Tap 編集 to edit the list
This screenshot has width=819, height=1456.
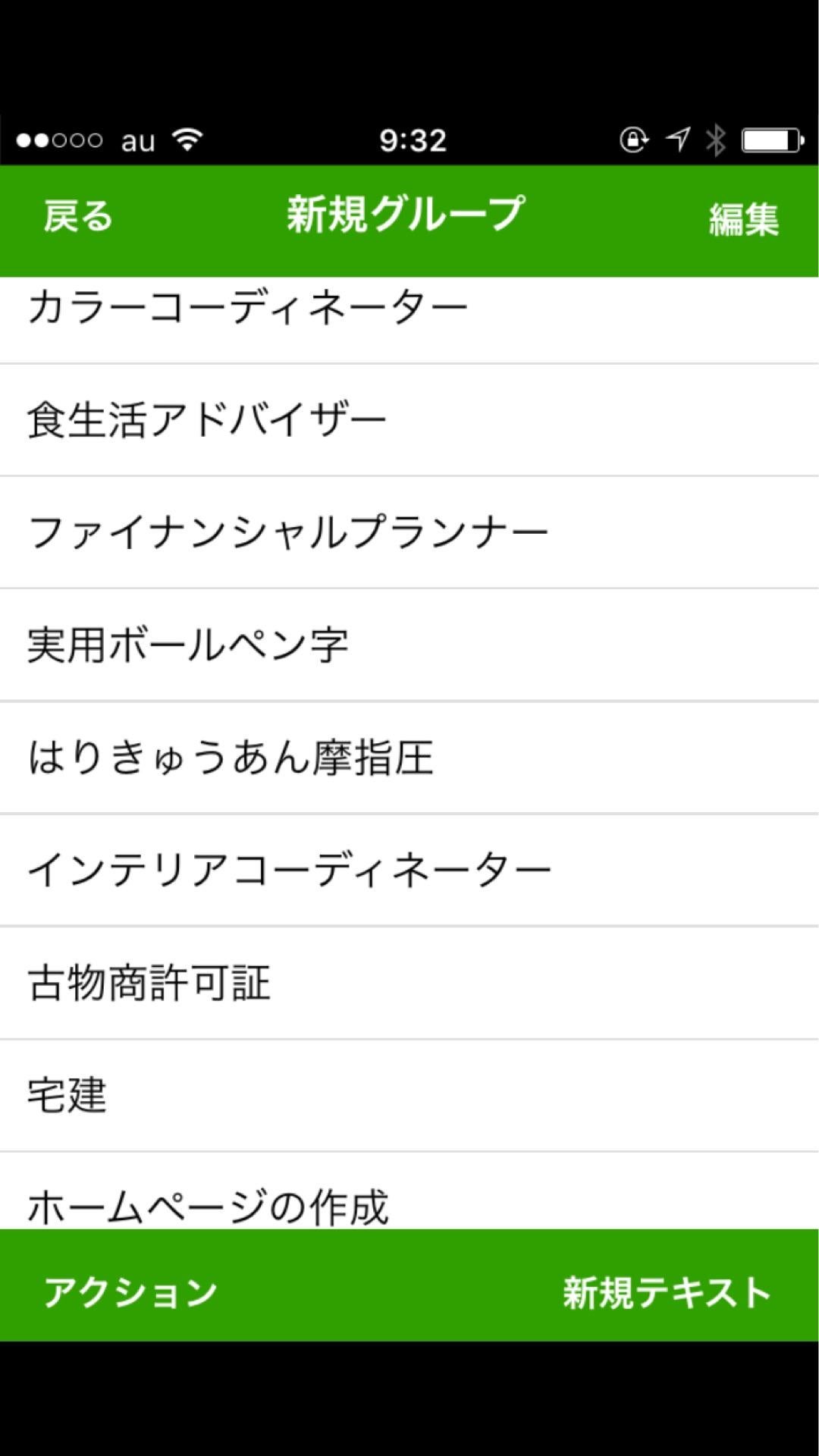[743, 220]
